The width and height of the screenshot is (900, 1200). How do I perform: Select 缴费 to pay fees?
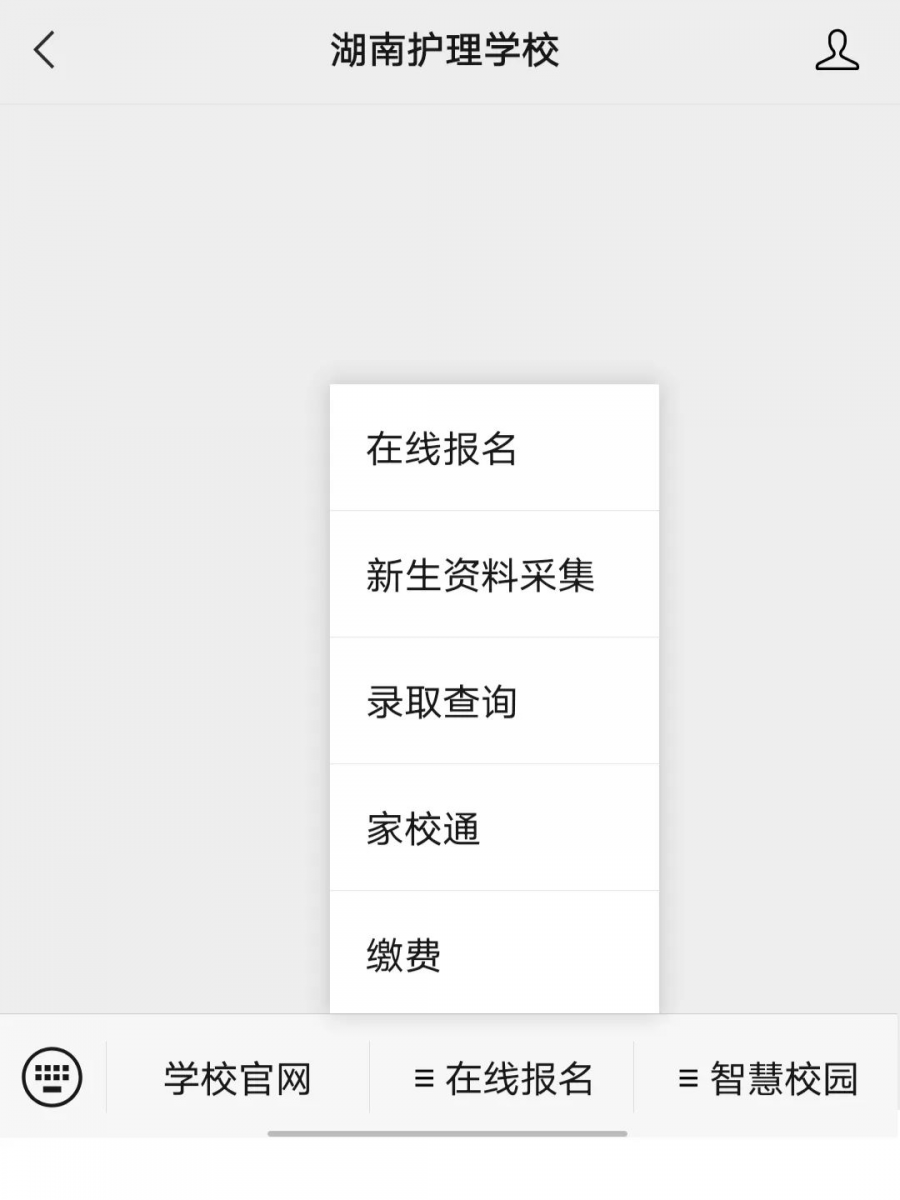pos(494,955)
